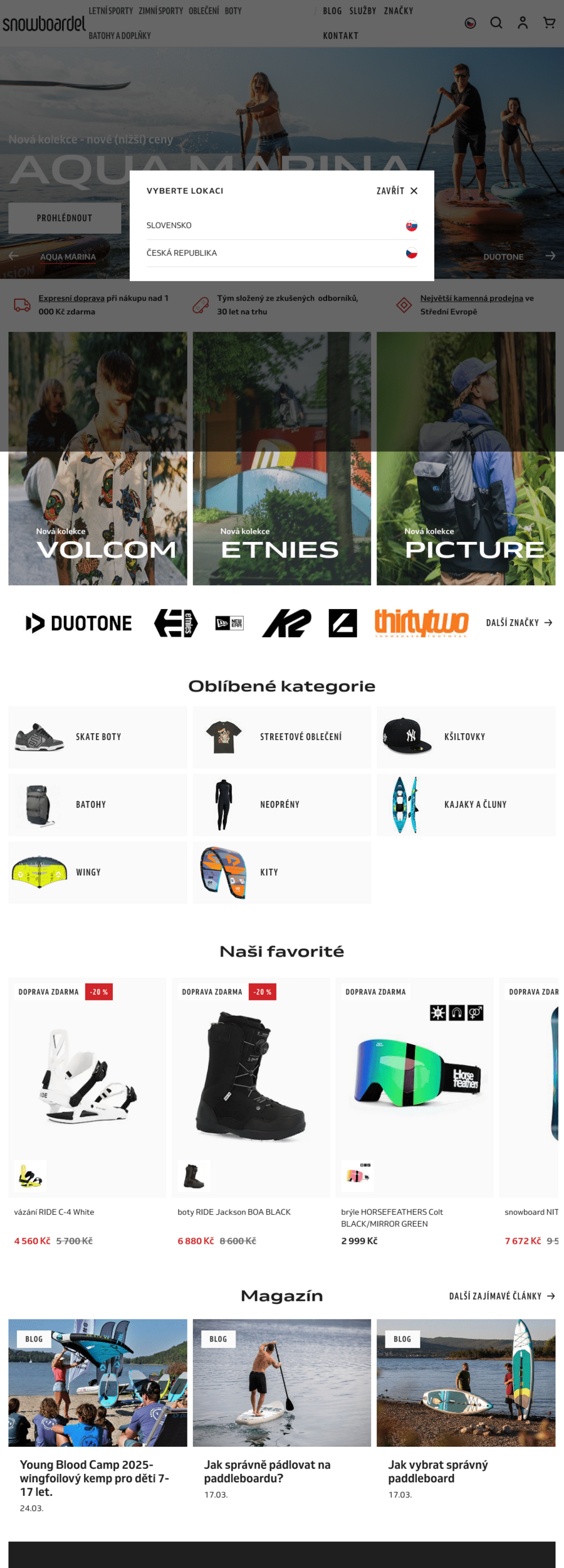This screenshot has width=564, height=1568.
Task: See more articles via Další zajímavé články
Action: [x=501, y=1296]
